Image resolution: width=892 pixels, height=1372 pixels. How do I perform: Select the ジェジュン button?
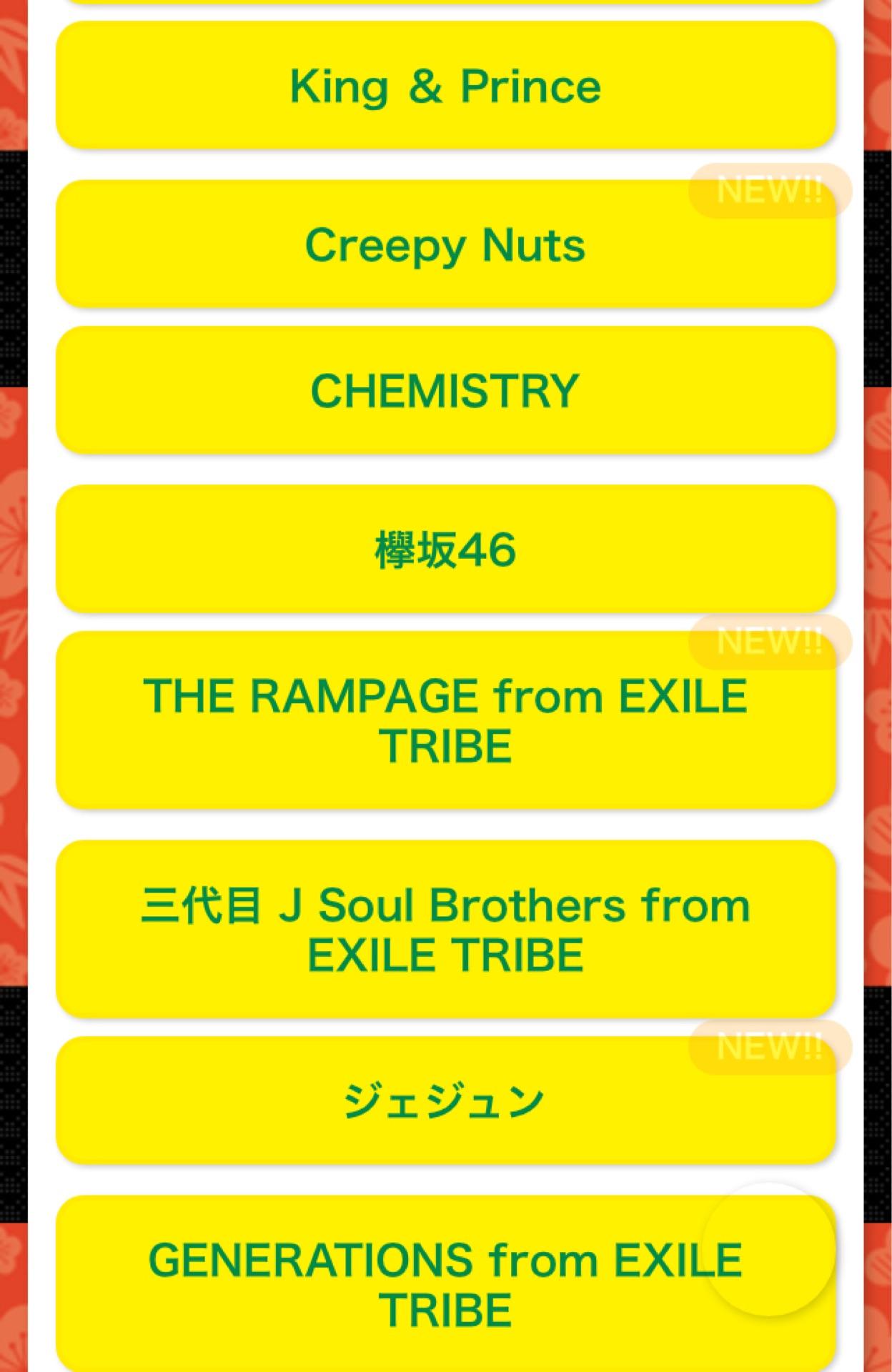(445, 1100)
